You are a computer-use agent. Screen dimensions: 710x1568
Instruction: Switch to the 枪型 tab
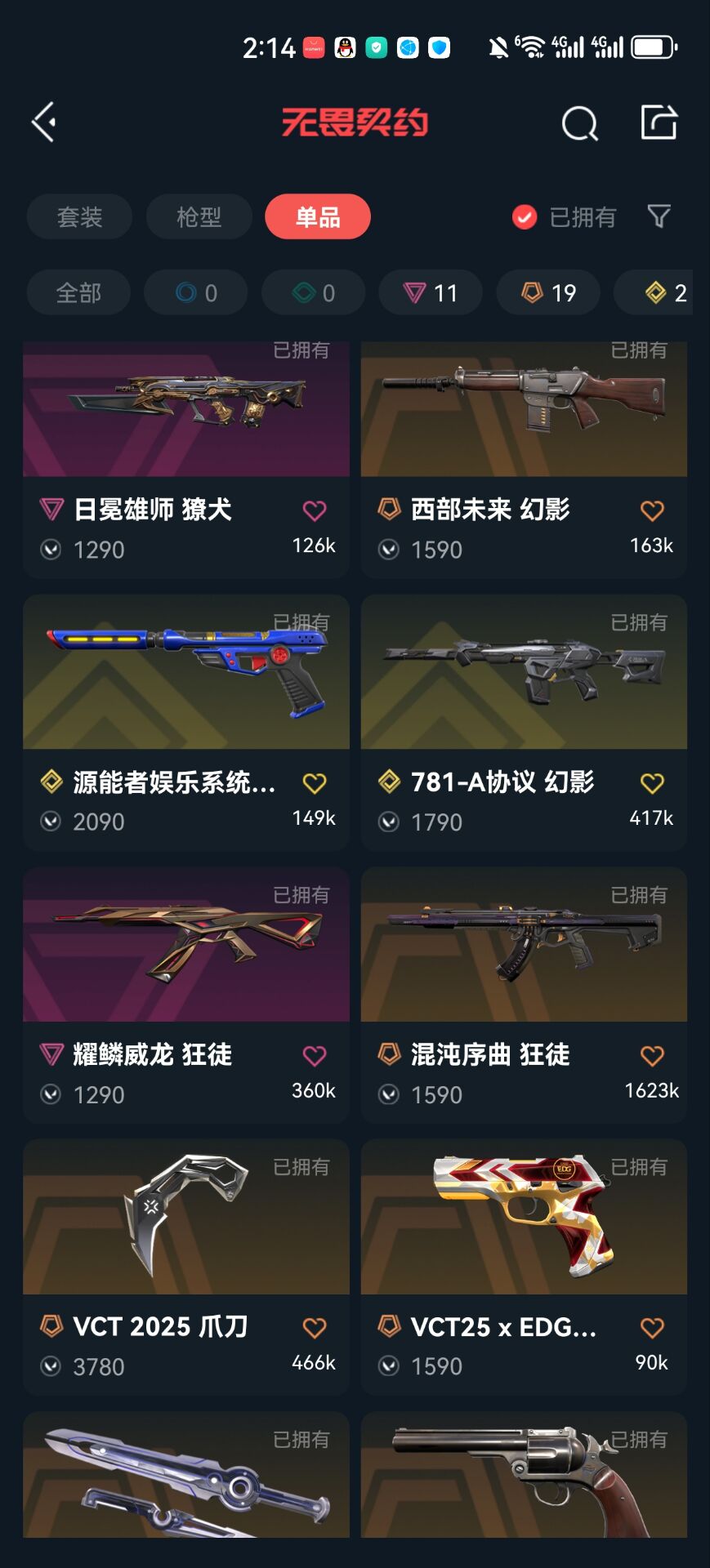tap(199, 217)
